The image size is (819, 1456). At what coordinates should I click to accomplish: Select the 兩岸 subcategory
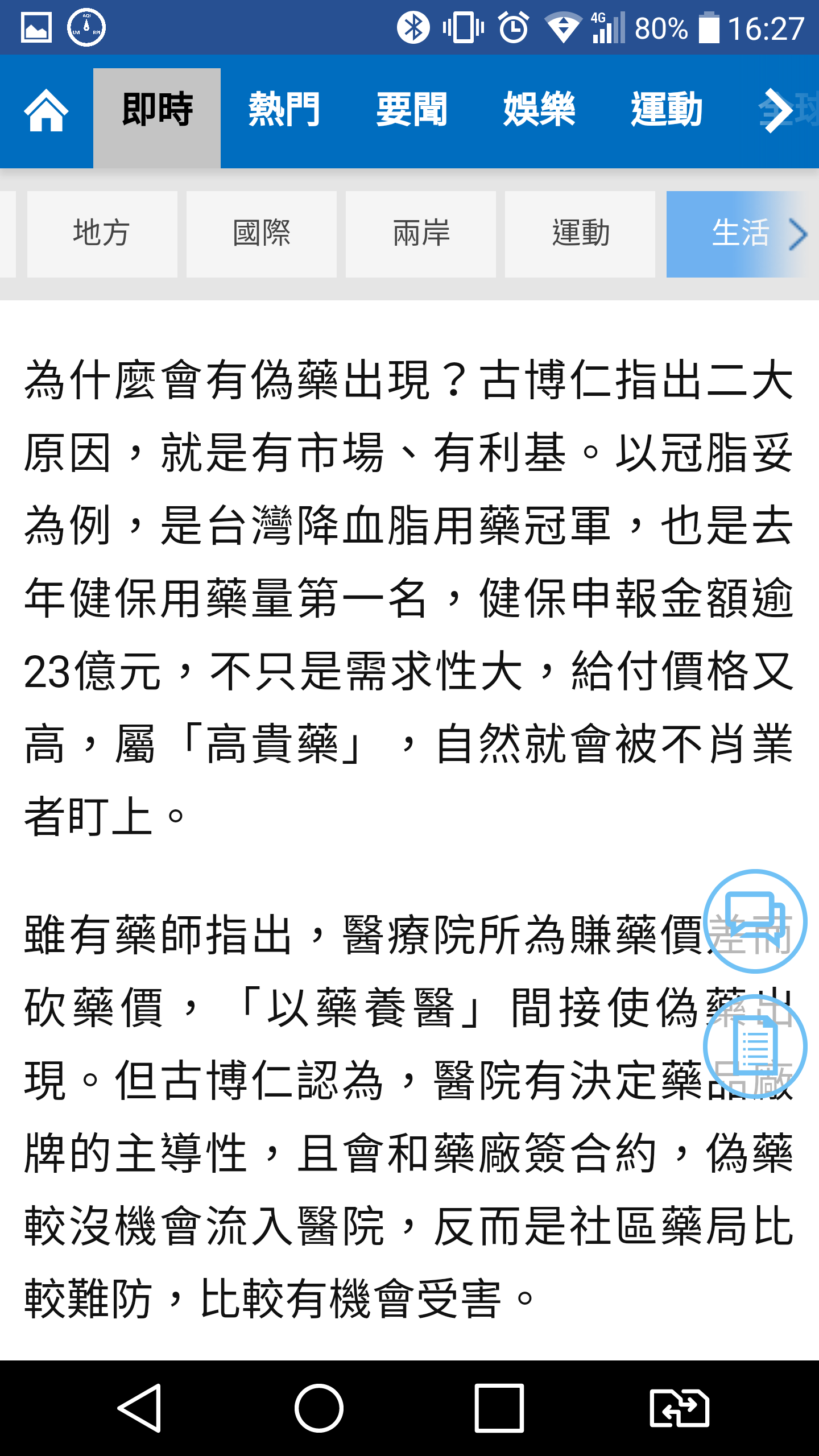coord(421,234)
